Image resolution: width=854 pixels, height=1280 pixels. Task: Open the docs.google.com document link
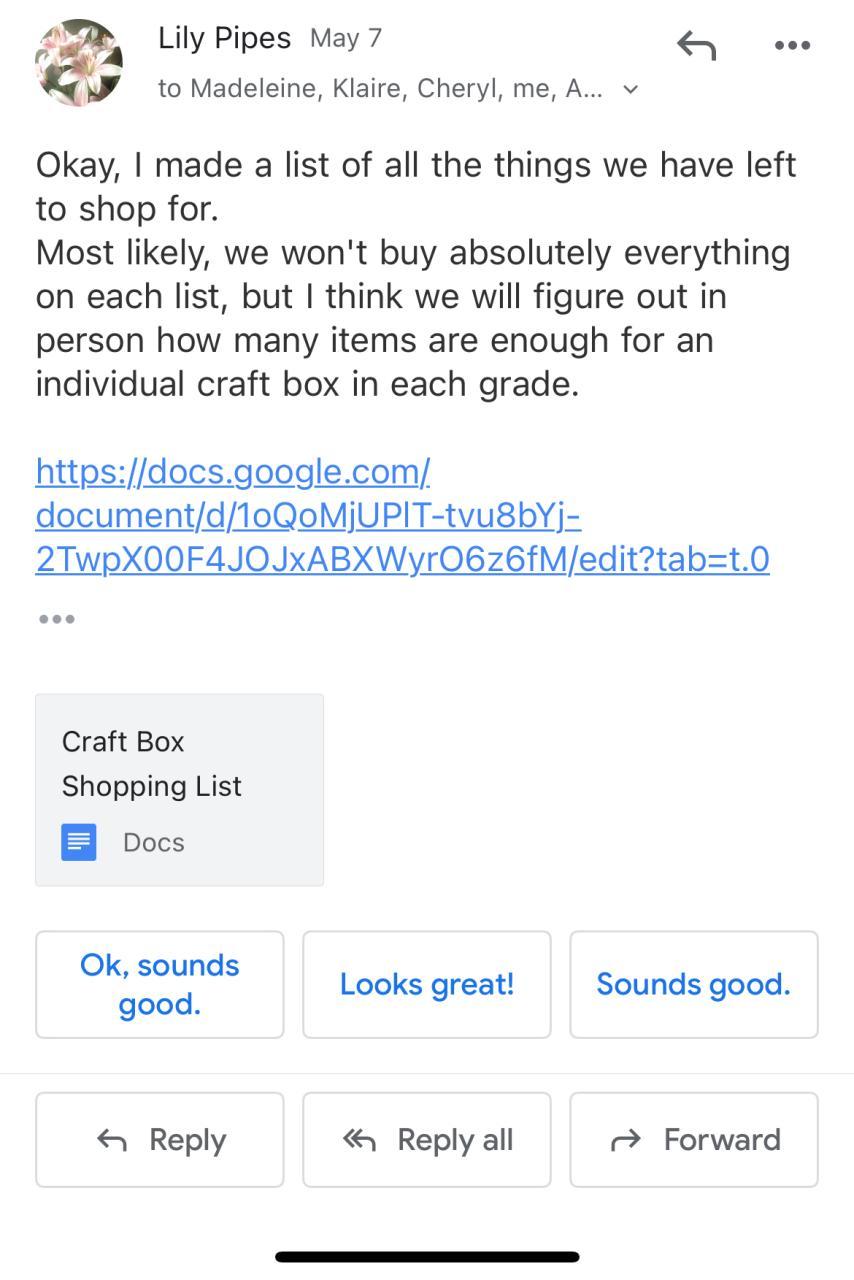pos(402,515)
